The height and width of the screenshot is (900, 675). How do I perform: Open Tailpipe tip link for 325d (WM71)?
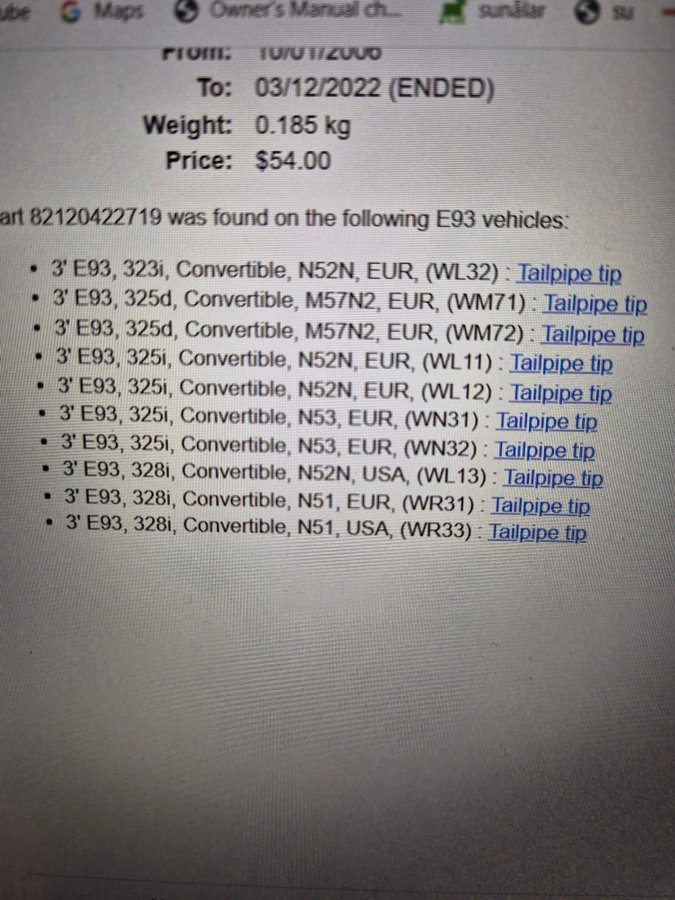click(x=594, y=303)
